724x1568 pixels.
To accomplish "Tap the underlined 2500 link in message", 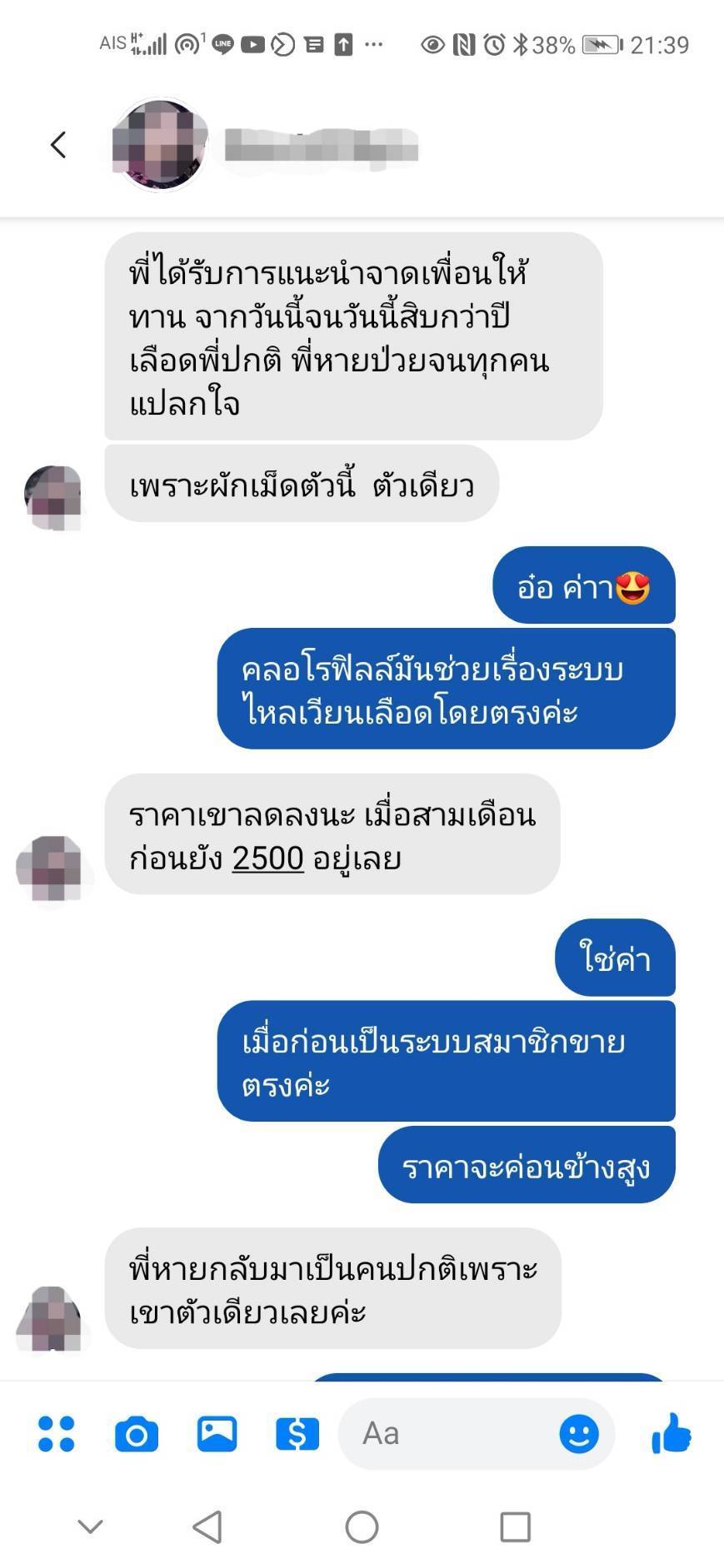I will 267,858.
